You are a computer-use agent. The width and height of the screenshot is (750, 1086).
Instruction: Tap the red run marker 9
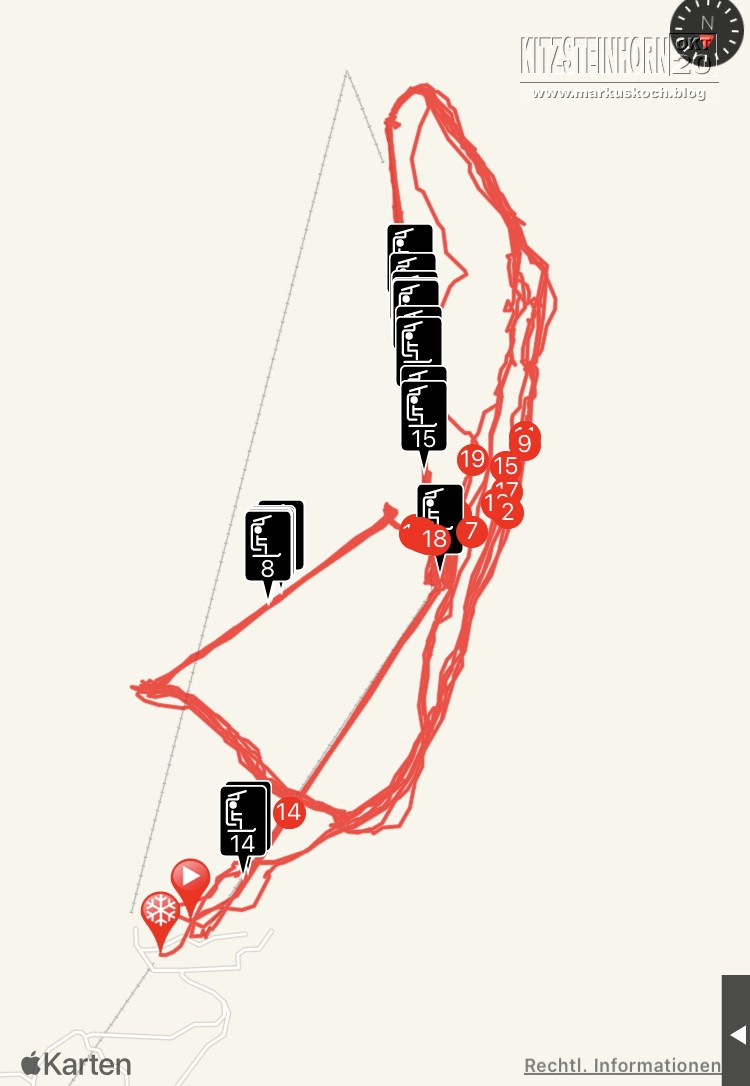[524, 442]
